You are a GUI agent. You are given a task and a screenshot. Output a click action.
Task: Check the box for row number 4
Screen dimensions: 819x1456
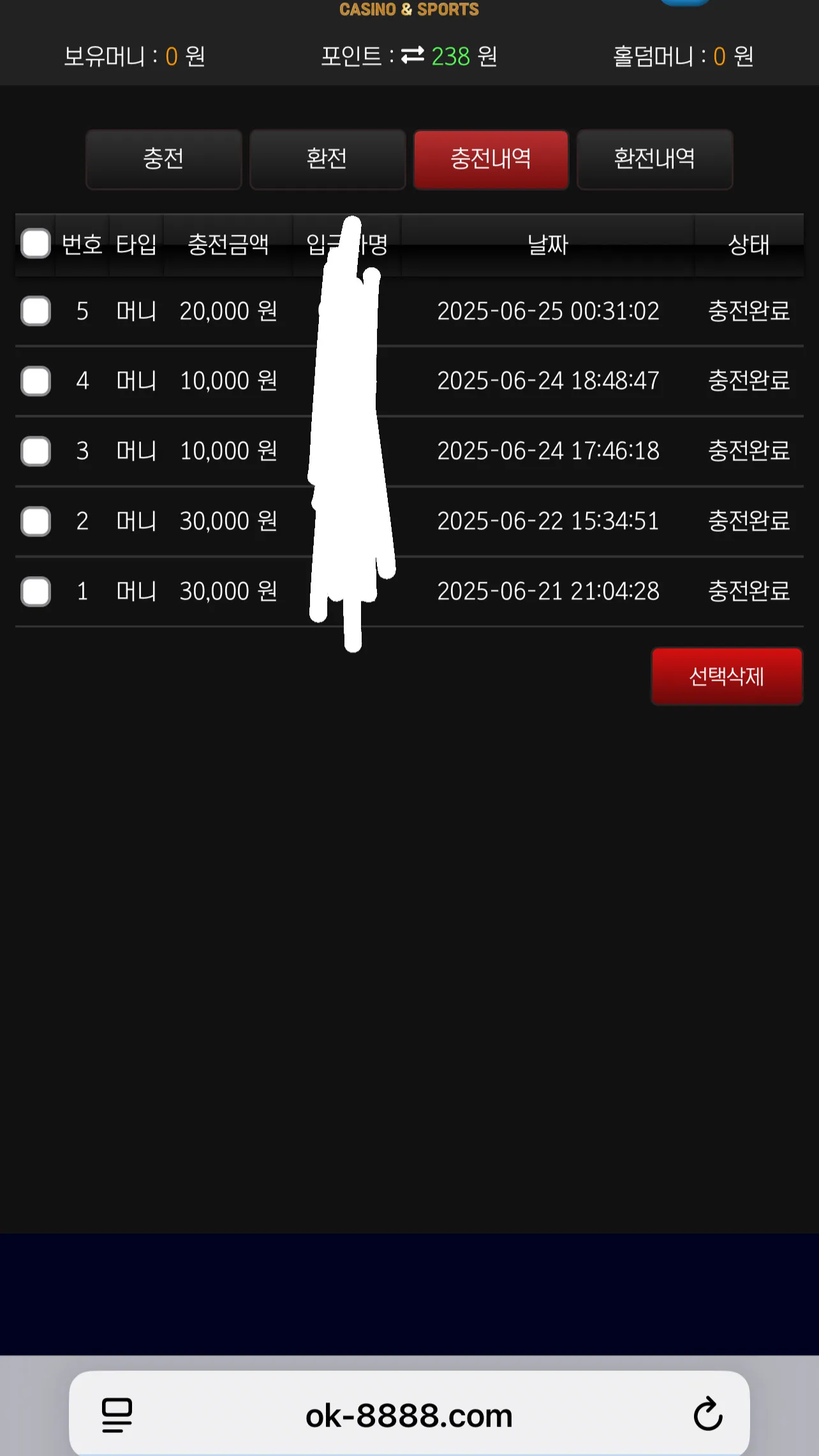[x=36, y=382]
